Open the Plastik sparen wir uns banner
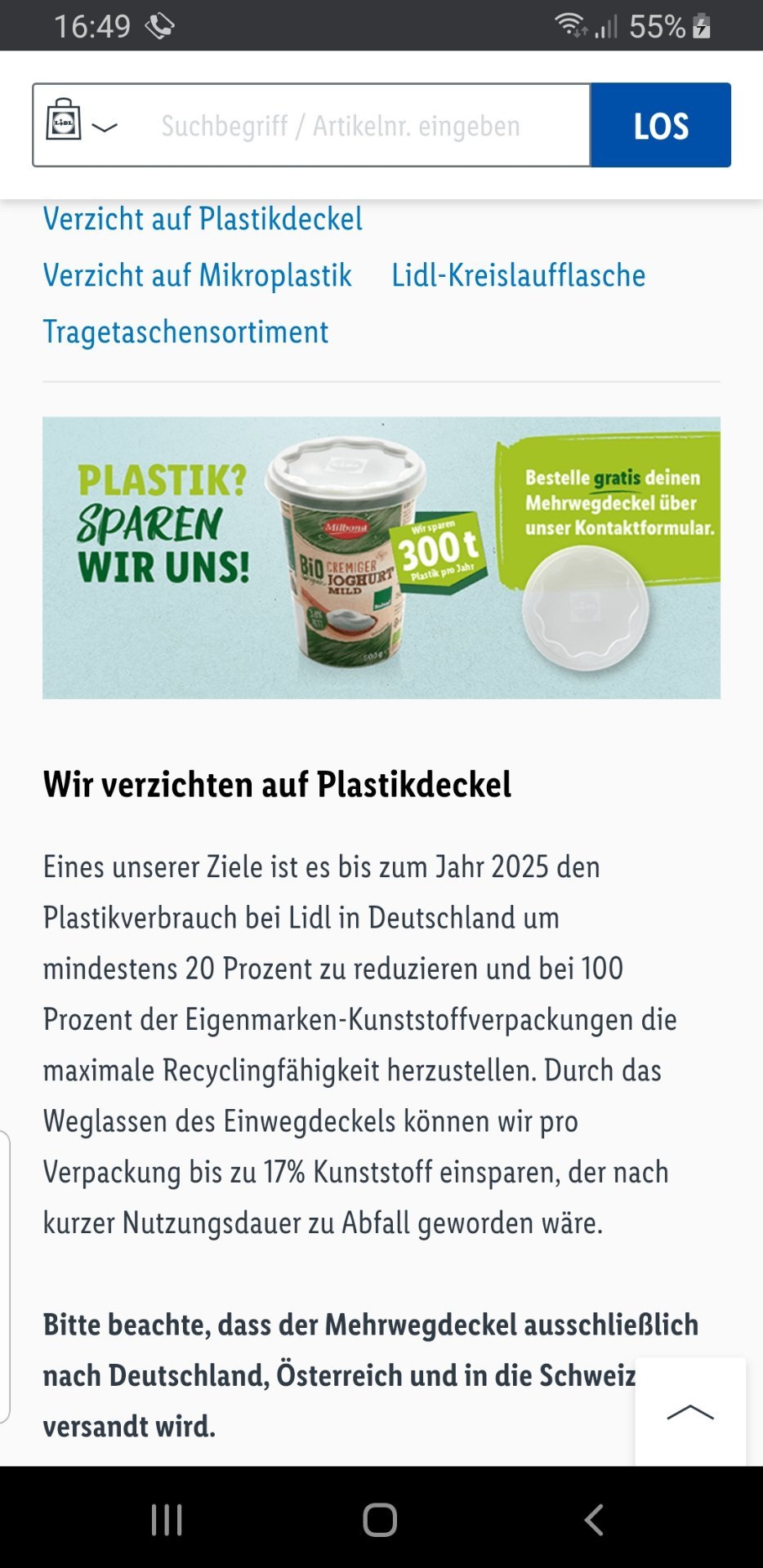763x1568 pixels. (x=381, y=558)
